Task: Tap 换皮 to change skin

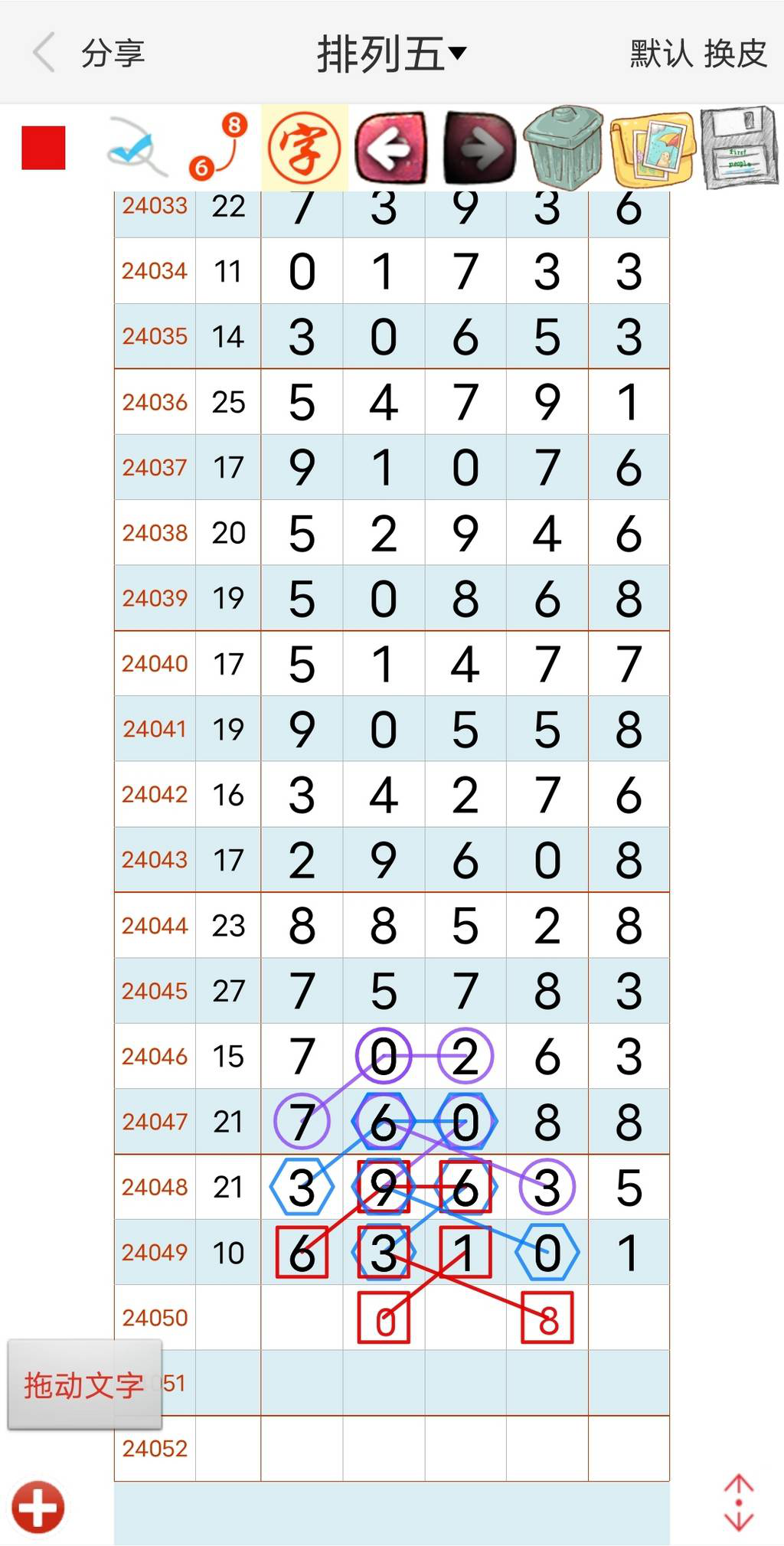Action: point(736,54)
